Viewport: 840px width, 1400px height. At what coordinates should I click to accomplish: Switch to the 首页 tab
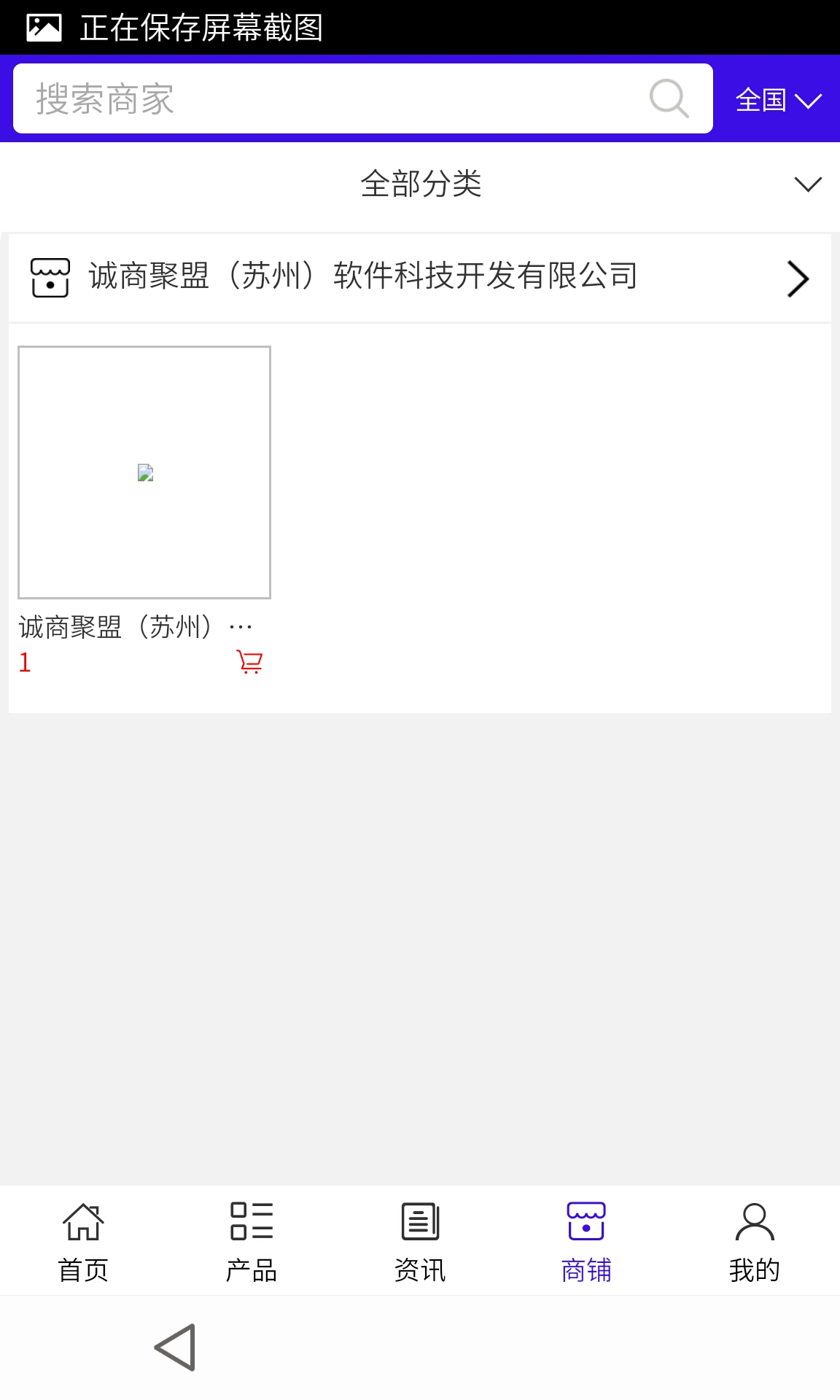pyautogui.click(x=83, y=1241)
